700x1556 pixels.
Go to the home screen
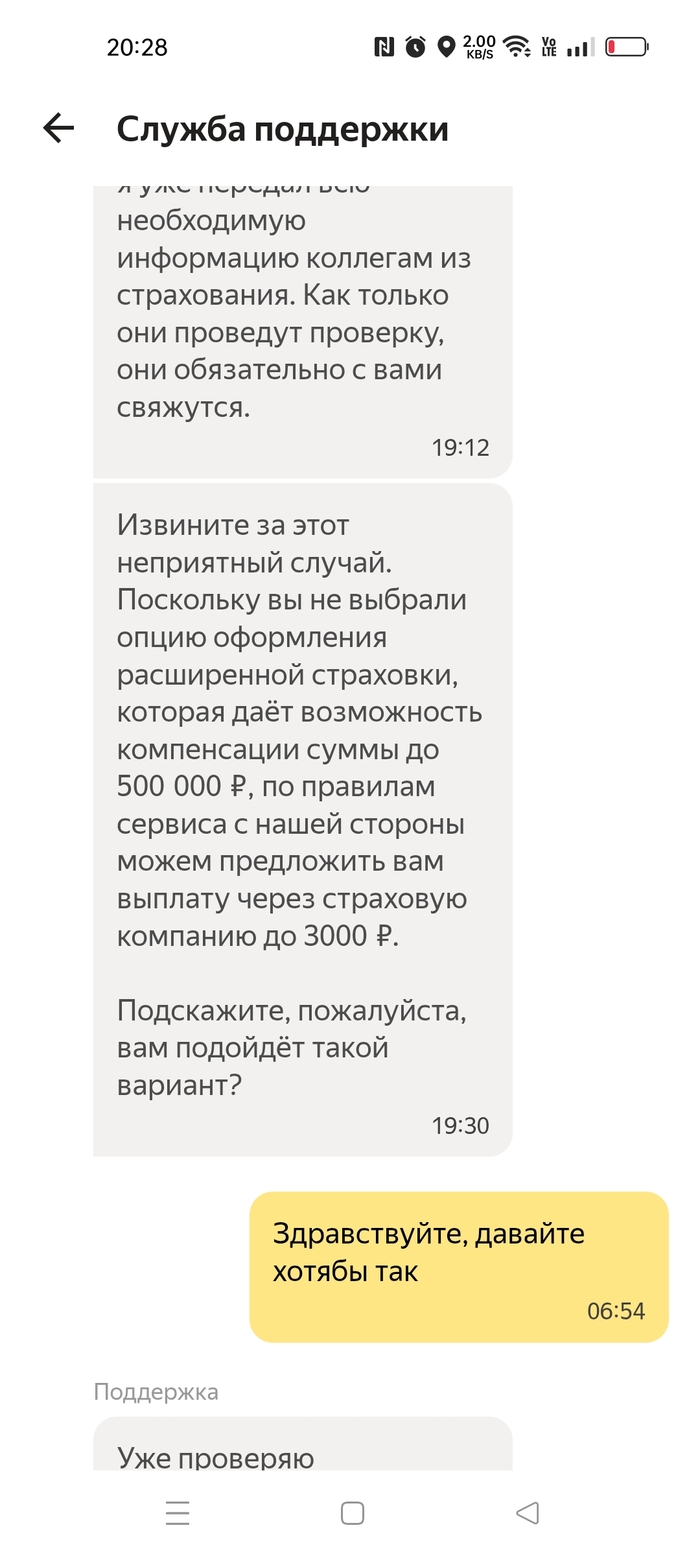352,1513
